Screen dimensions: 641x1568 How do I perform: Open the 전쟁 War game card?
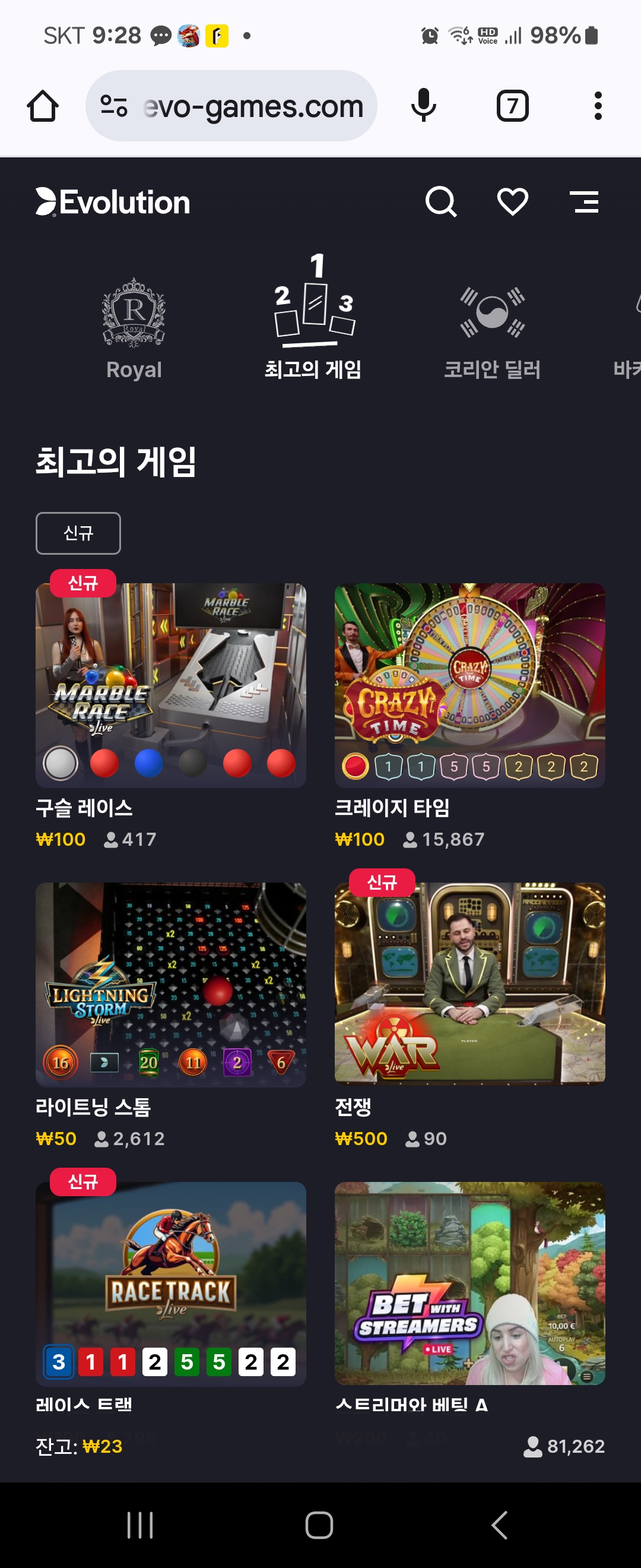coord(469,984)
